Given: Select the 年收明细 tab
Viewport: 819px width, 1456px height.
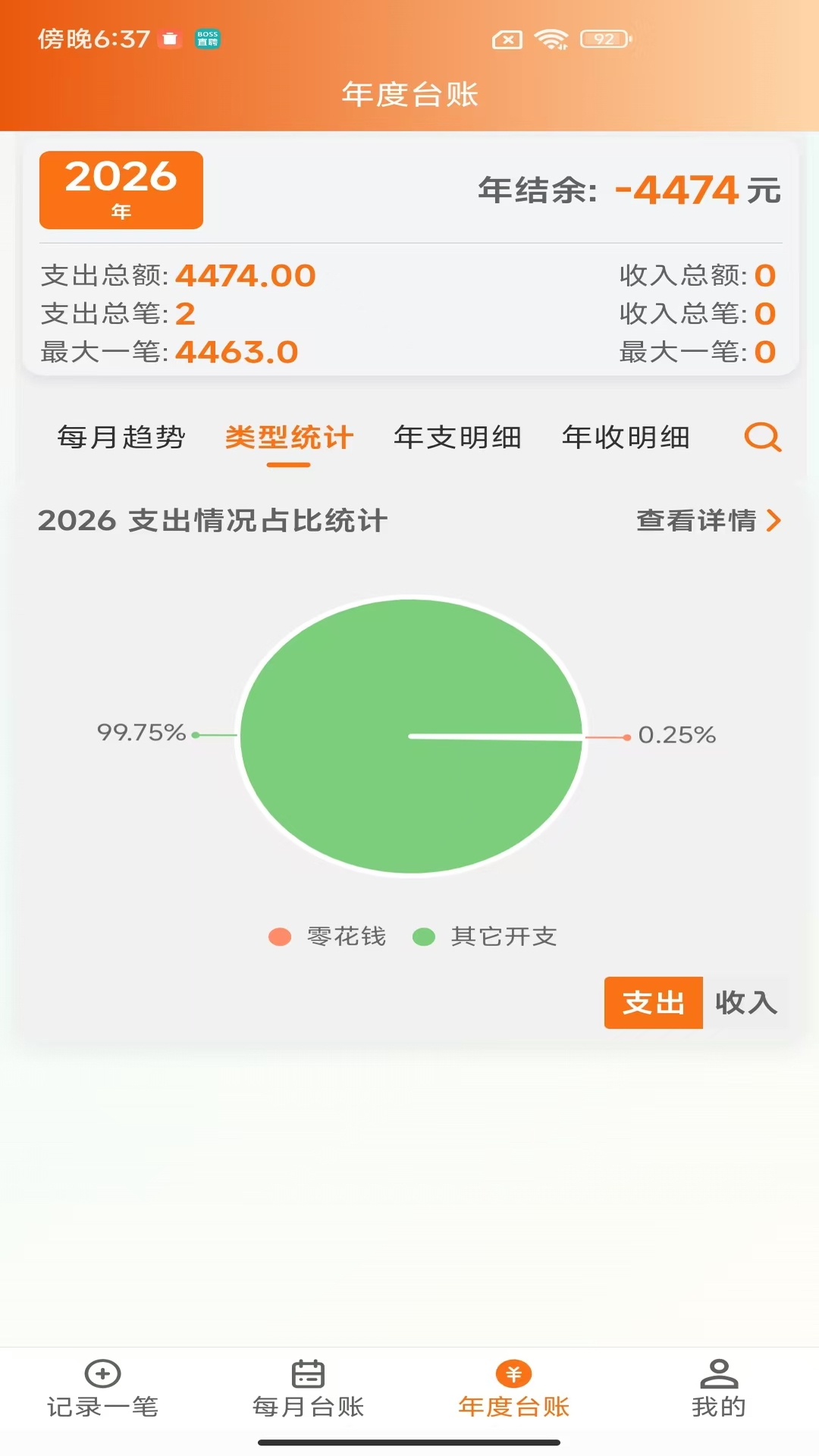Looking at the screenshot, I should point(624,438).
